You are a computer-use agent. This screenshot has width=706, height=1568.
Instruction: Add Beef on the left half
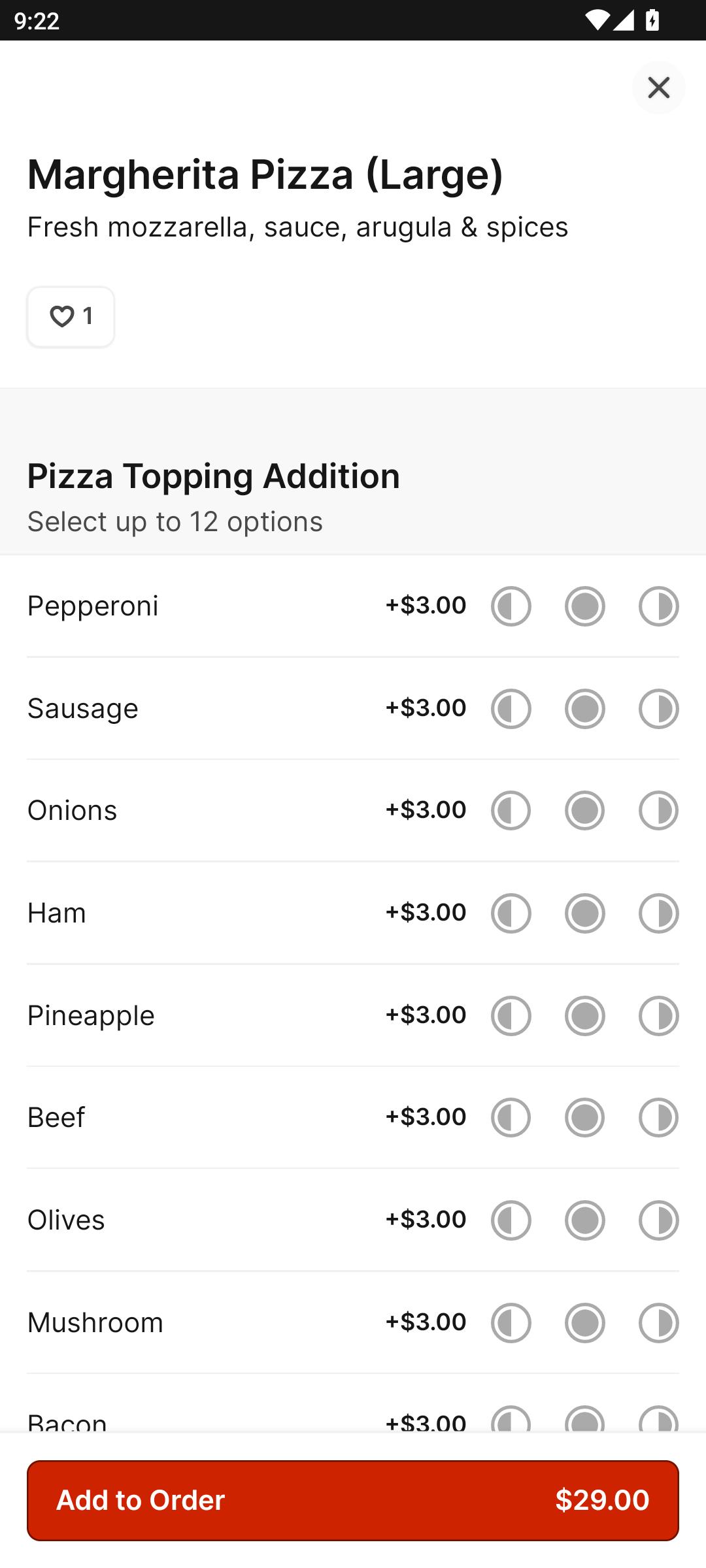[x=511, y=1118]
